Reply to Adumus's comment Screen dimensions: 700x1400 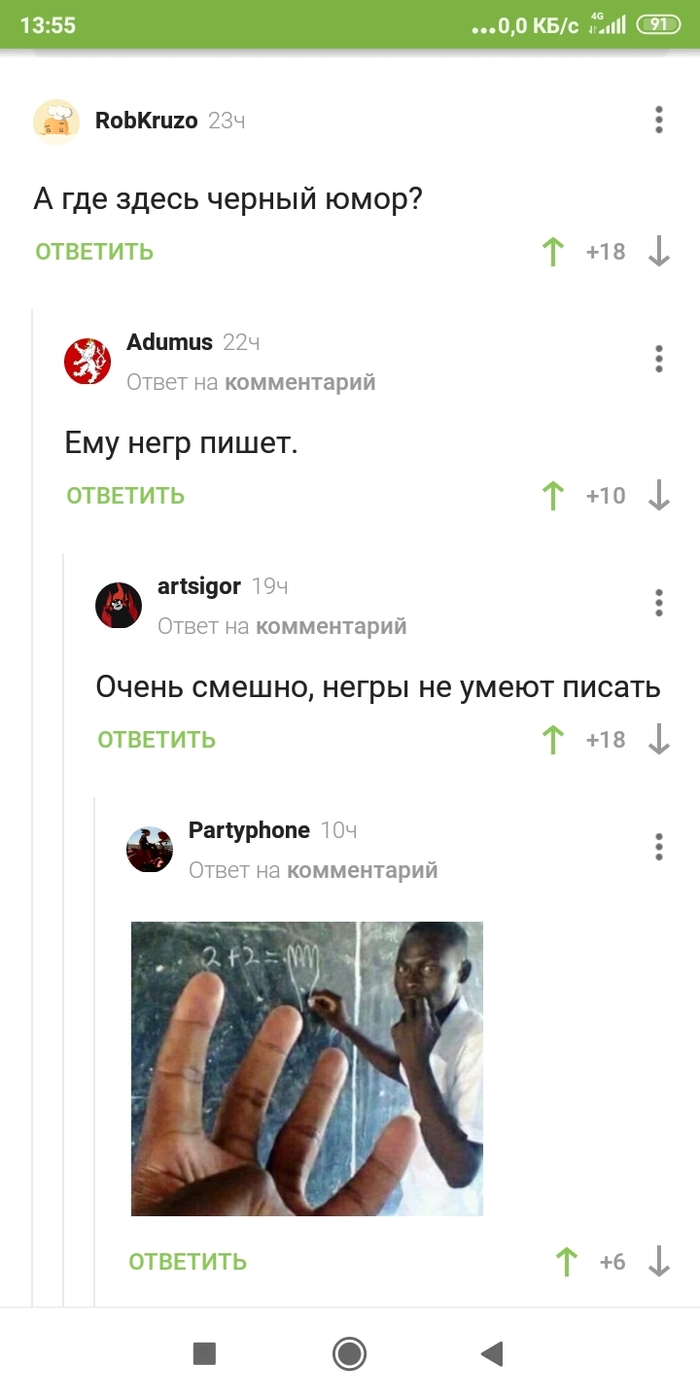click(125, 496)
